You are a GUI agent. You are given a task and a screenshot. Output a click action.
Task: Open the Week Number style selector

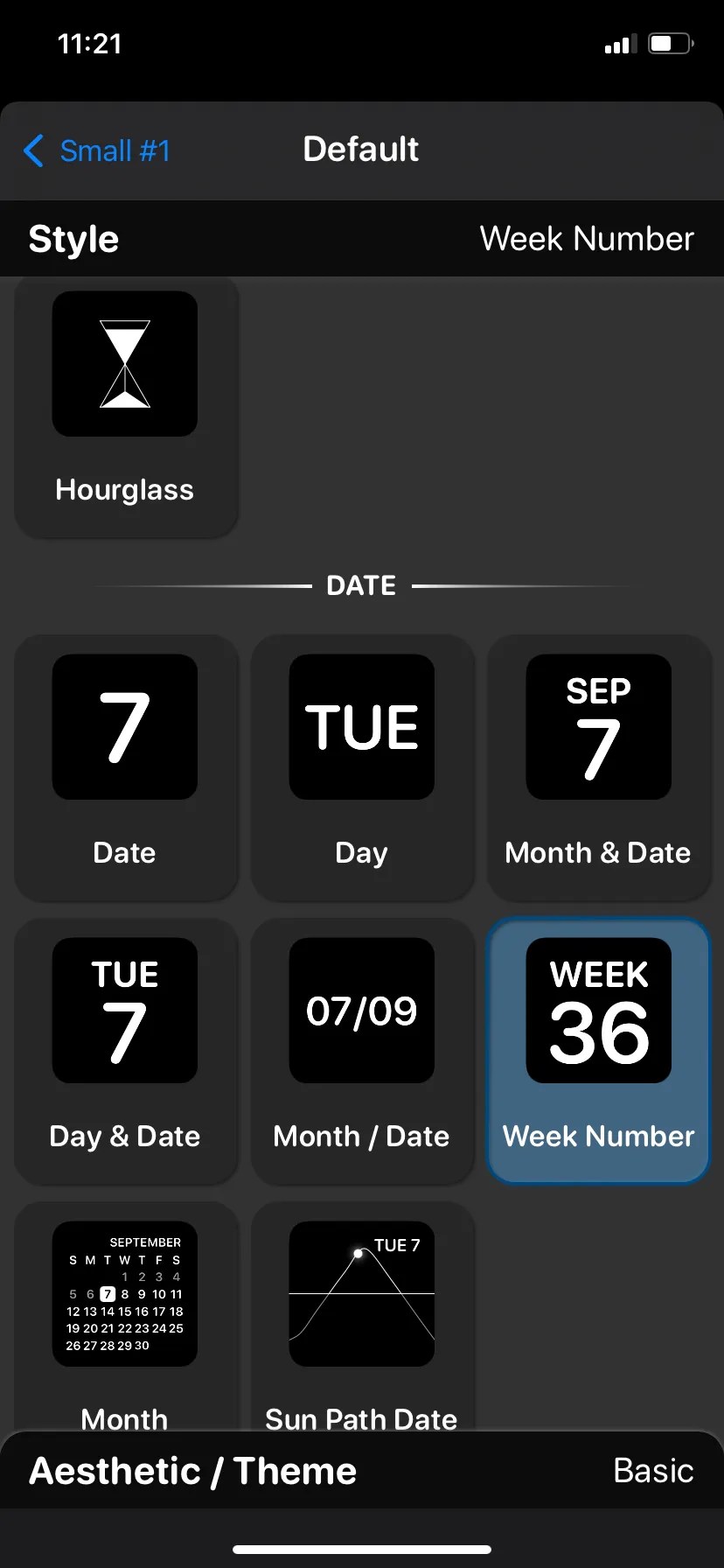[x=586, y=238]
